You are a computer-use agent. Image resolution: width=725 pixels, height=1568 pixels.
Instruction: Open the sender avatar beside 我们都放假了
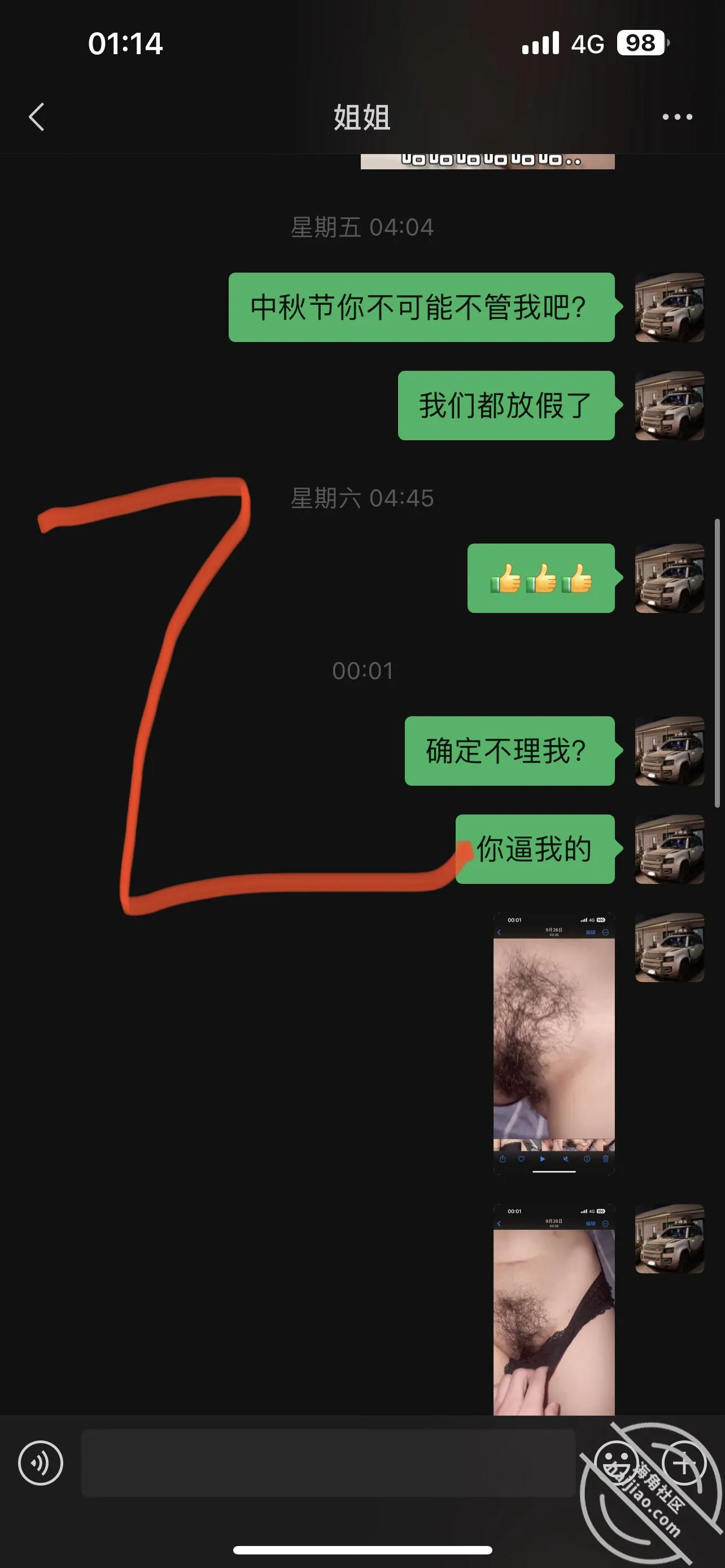click(670, 405)
